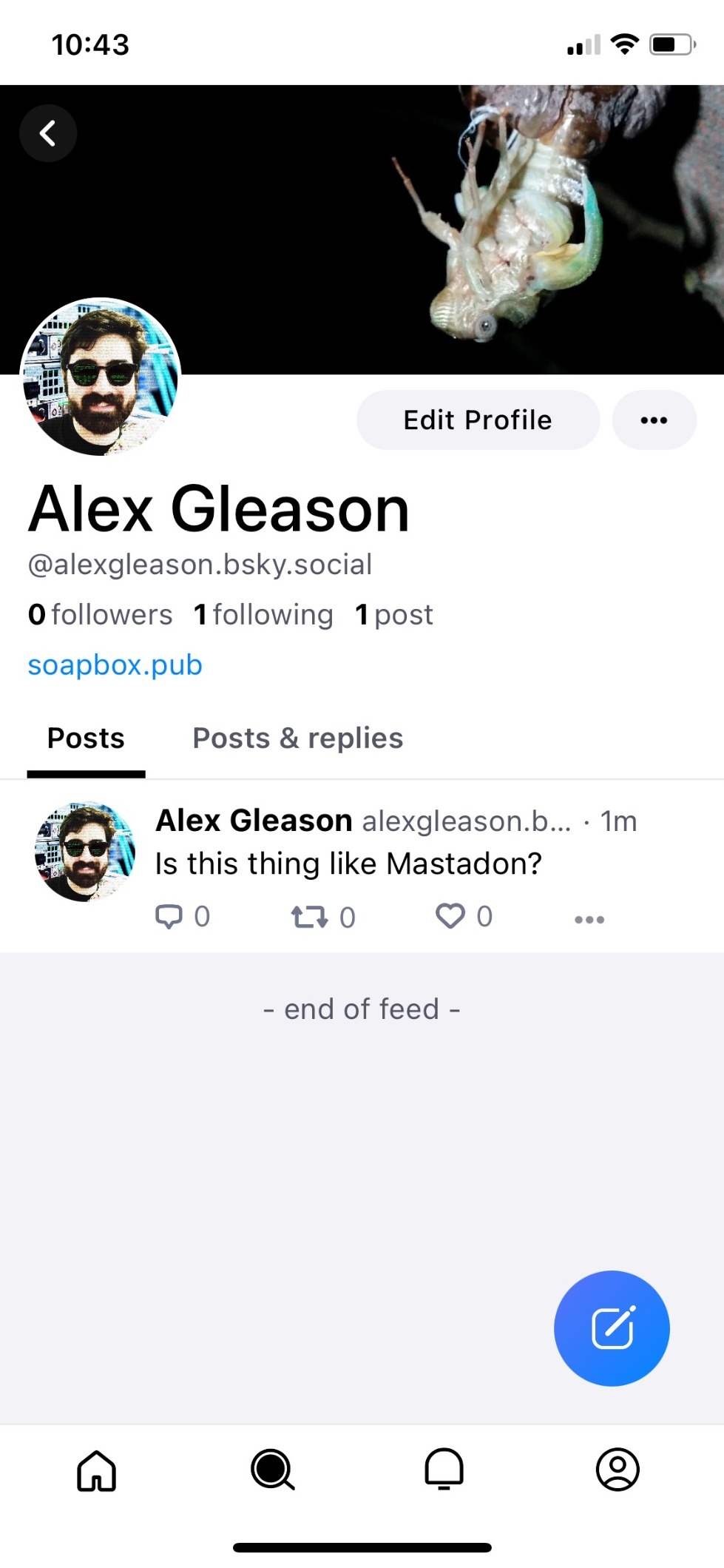This screenshot has height=1568, width=724.
Task: Compose a new post
Action: click(612, 1328)
